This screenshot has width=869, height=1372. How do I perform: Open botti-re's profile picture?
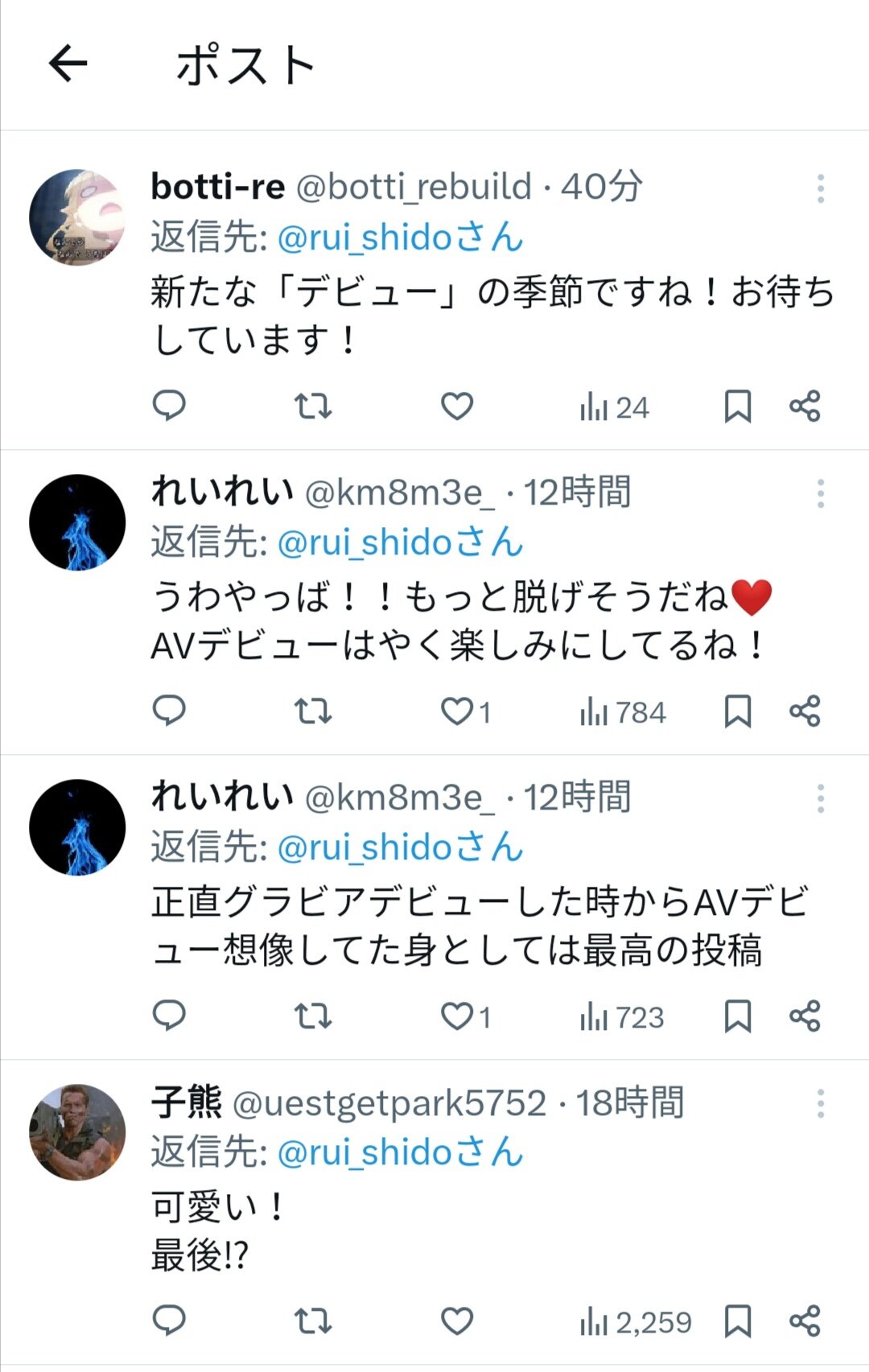point(77,216)
